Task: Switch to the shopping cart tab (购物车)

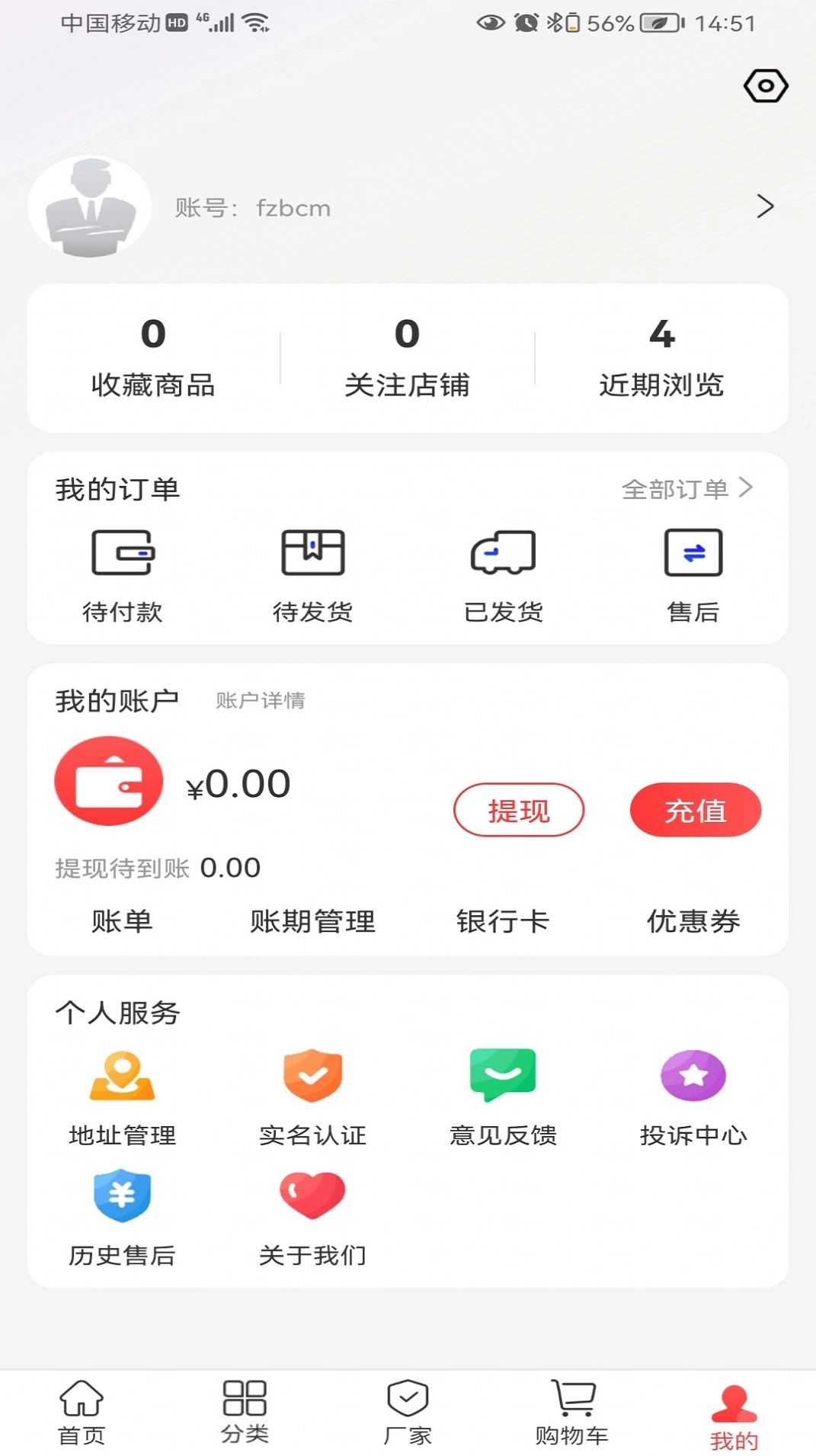Action: point(571,1413)
